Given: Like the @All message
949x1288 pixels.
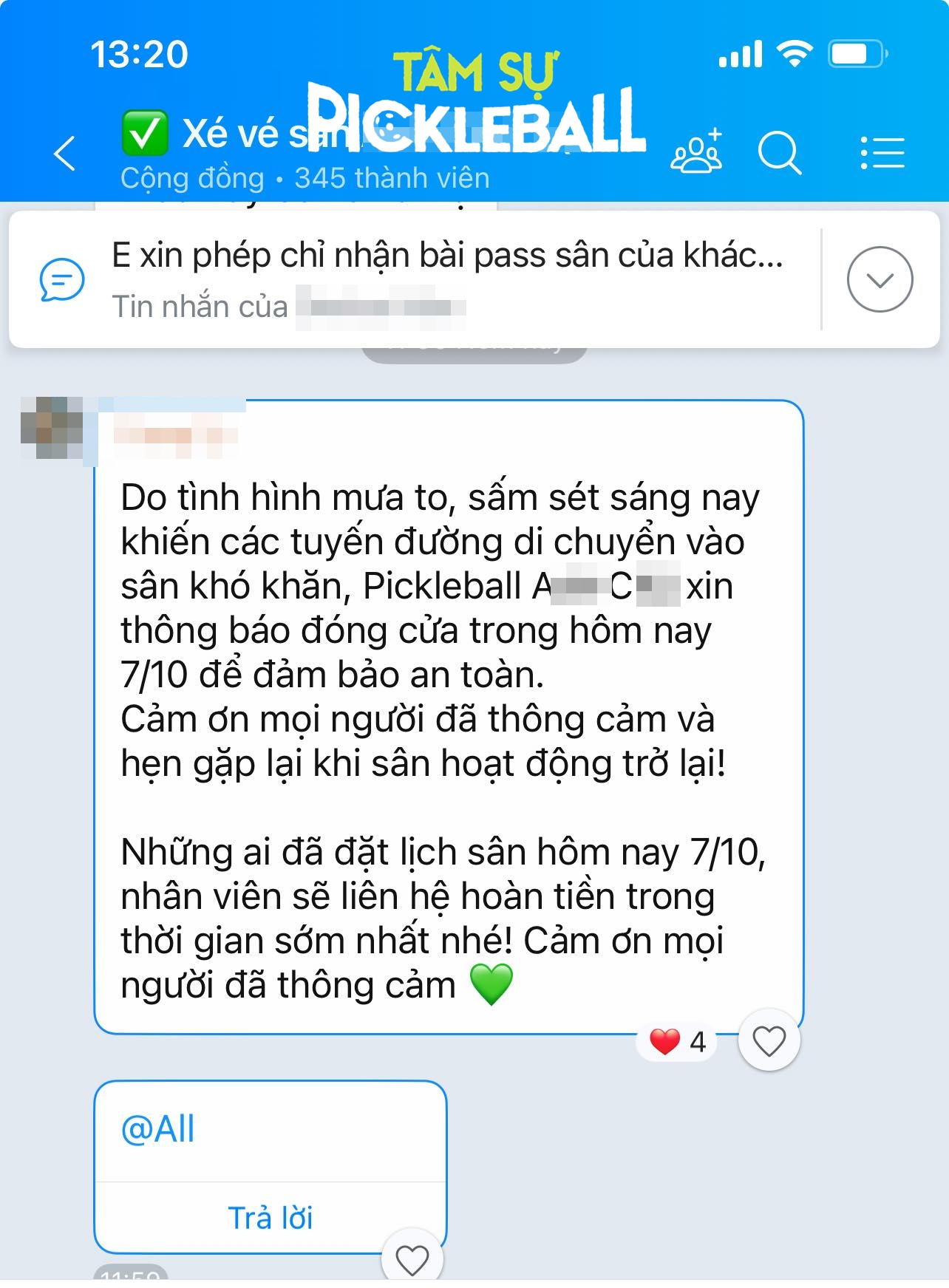Looking at the screenshot, I should coord(412,1260).
